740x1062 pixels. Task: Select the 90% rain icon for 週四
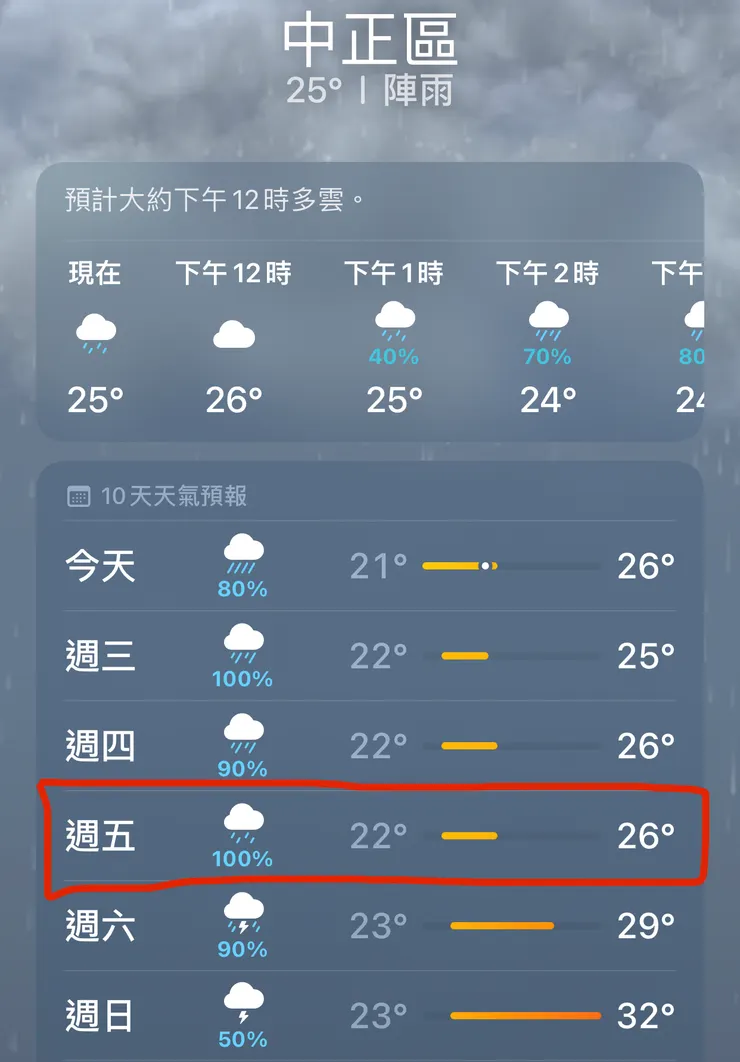(x=242, y=732)
